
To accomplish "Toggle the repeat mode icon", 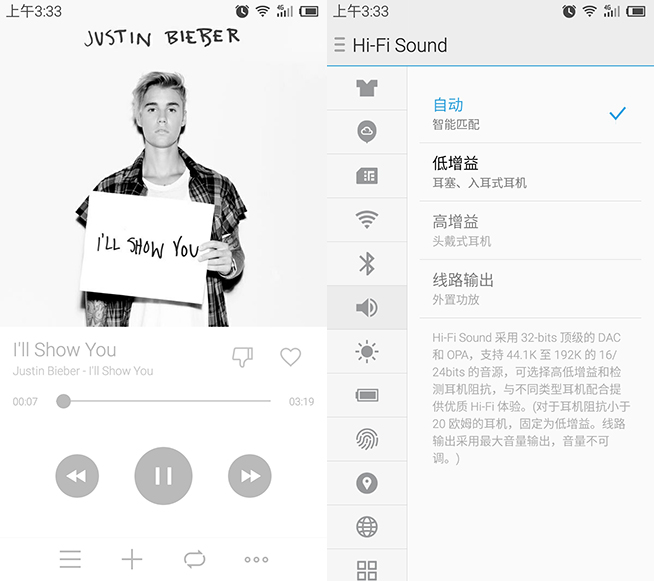I will (194, 559).
